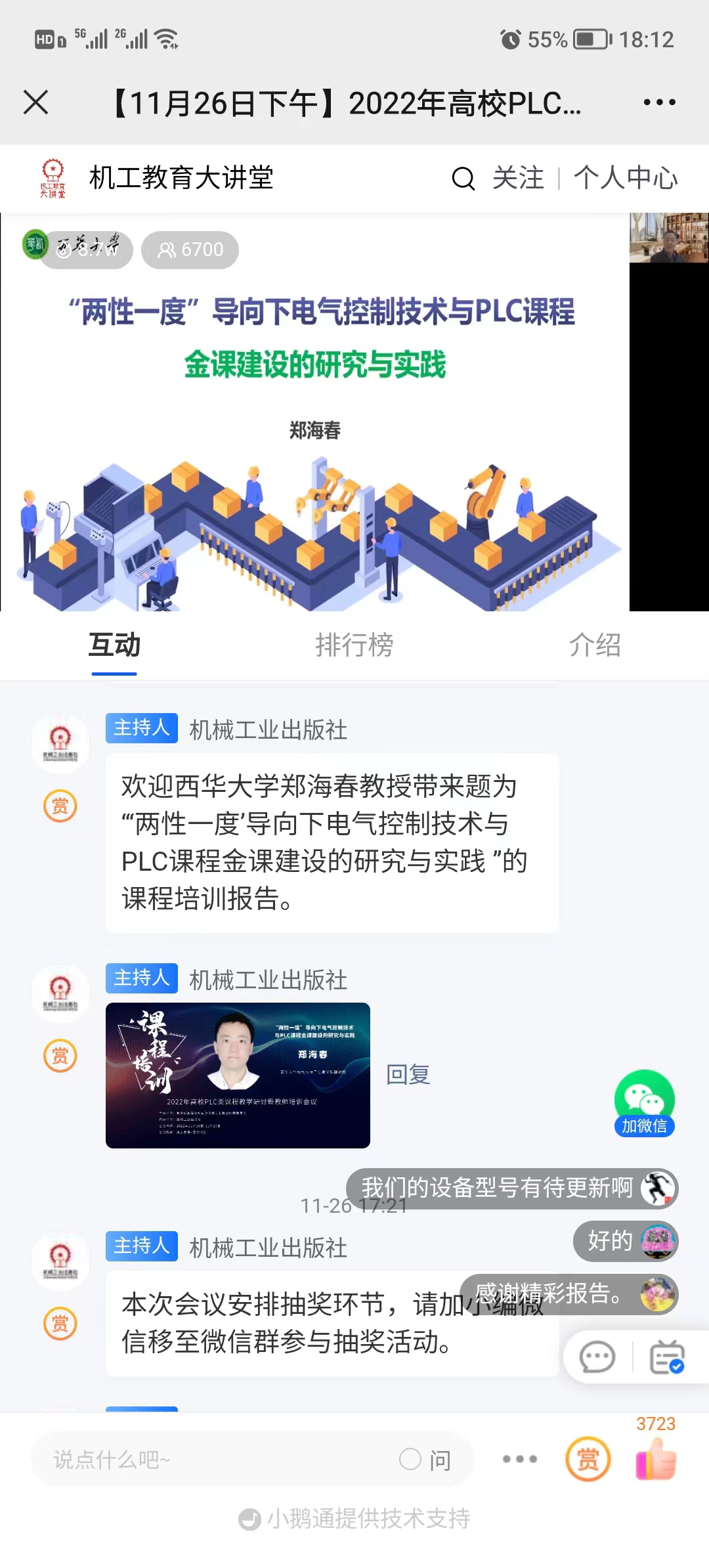Switch to the 介绍 tab
Viewport: 709px width, 1568px height.
(x=594, y=645)
